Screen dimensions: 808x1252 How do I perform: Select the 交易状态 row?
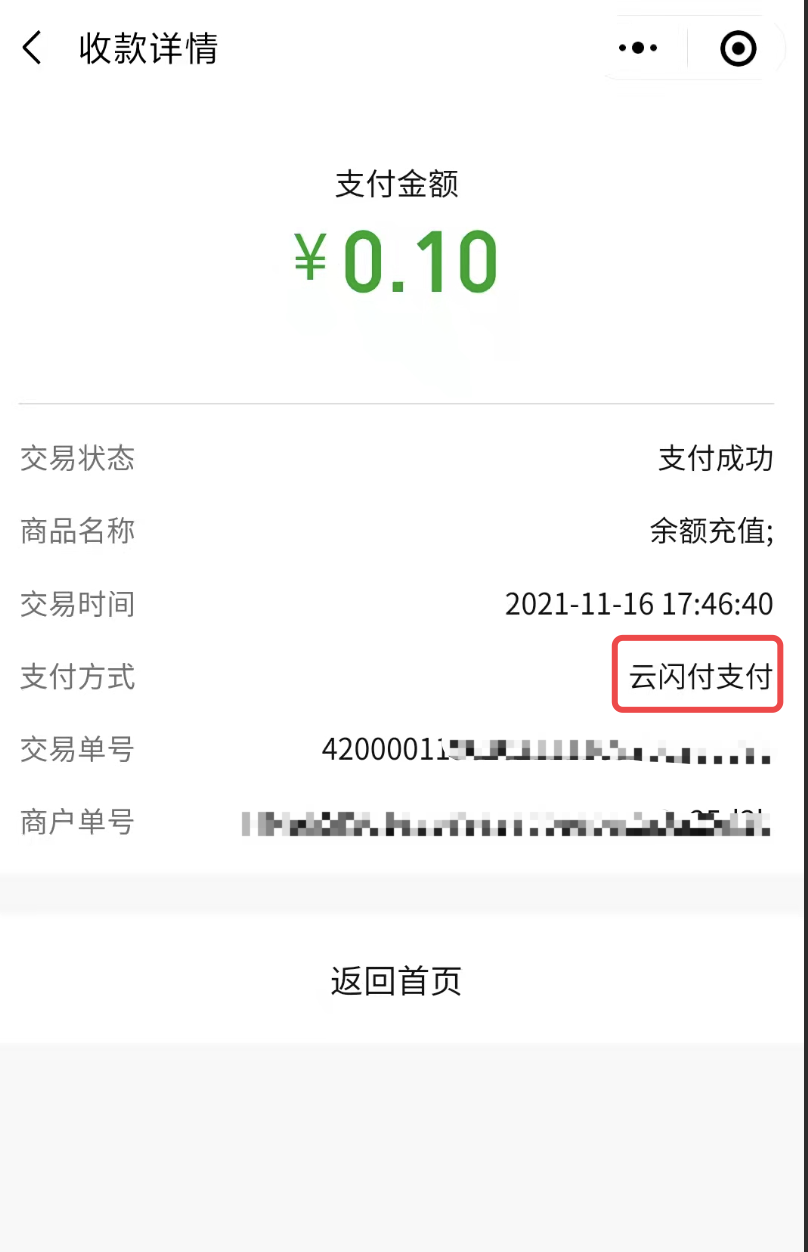pos(77,459)
